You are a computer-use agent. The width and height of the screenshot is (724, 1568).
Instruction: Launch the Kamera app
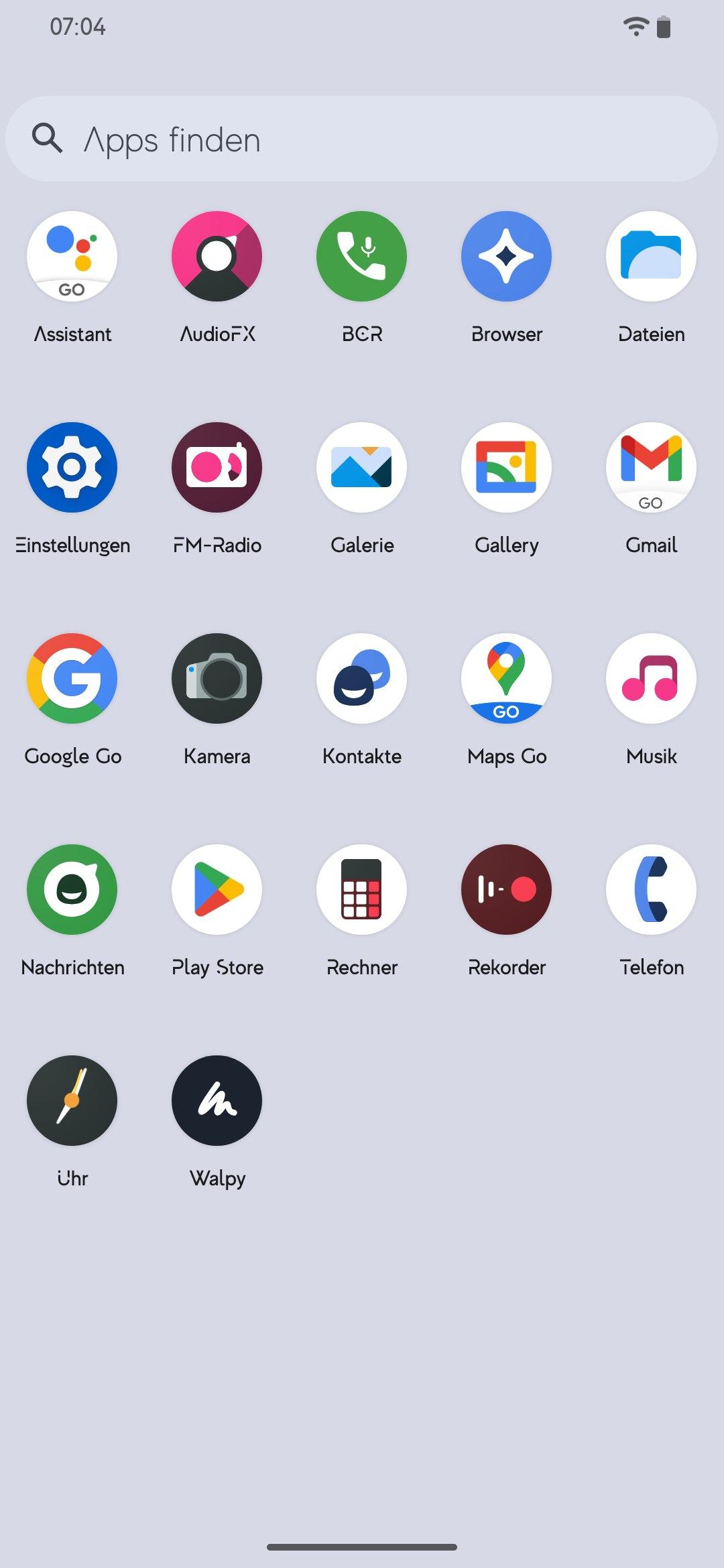tap(217, 679)
